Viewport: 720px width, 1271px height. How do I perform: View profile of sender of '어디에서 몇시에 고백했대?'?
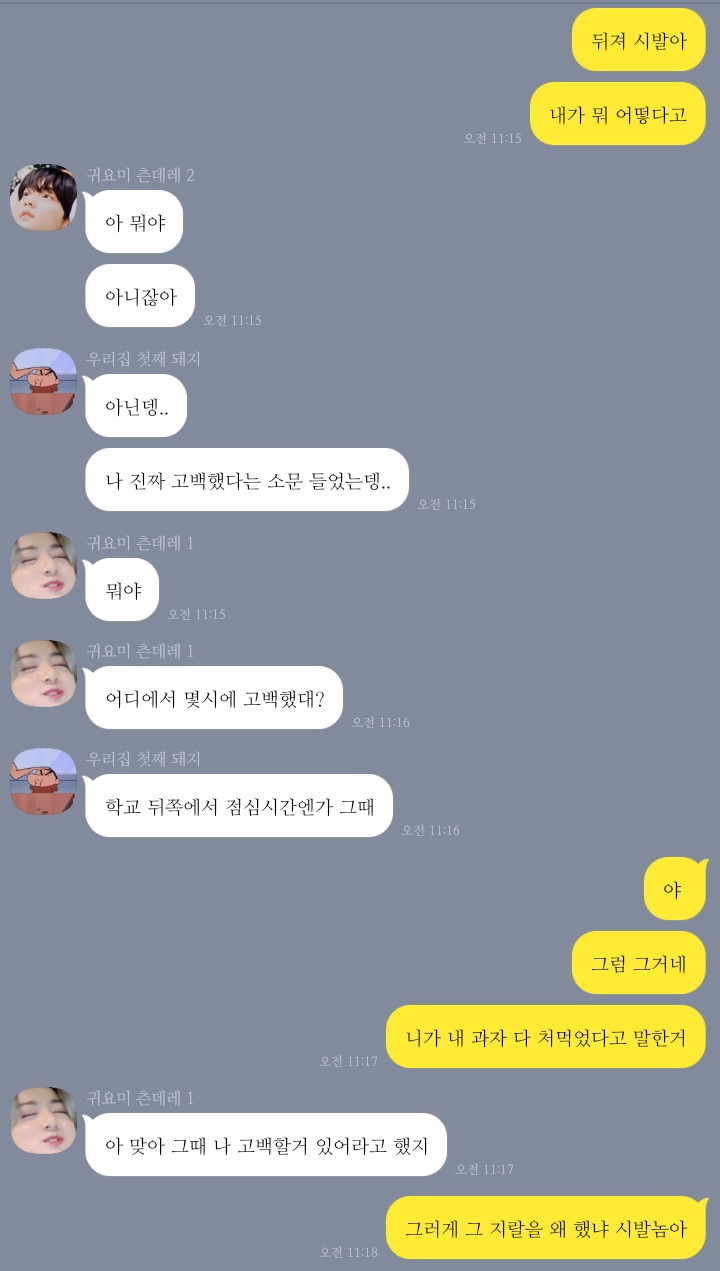(x=44, y=673)
